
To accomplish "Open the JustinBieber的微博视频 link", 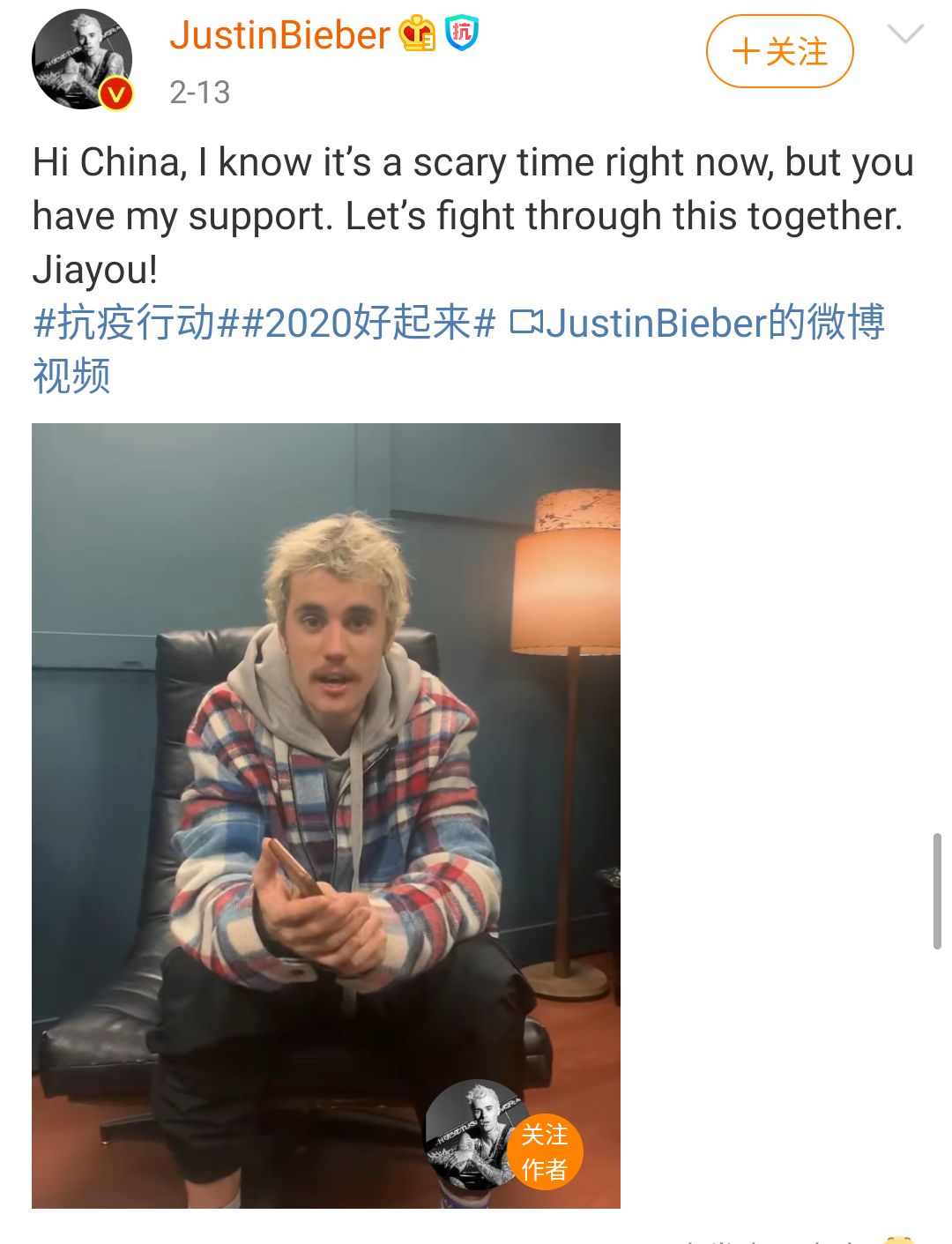I will click(x=458, y=349).
